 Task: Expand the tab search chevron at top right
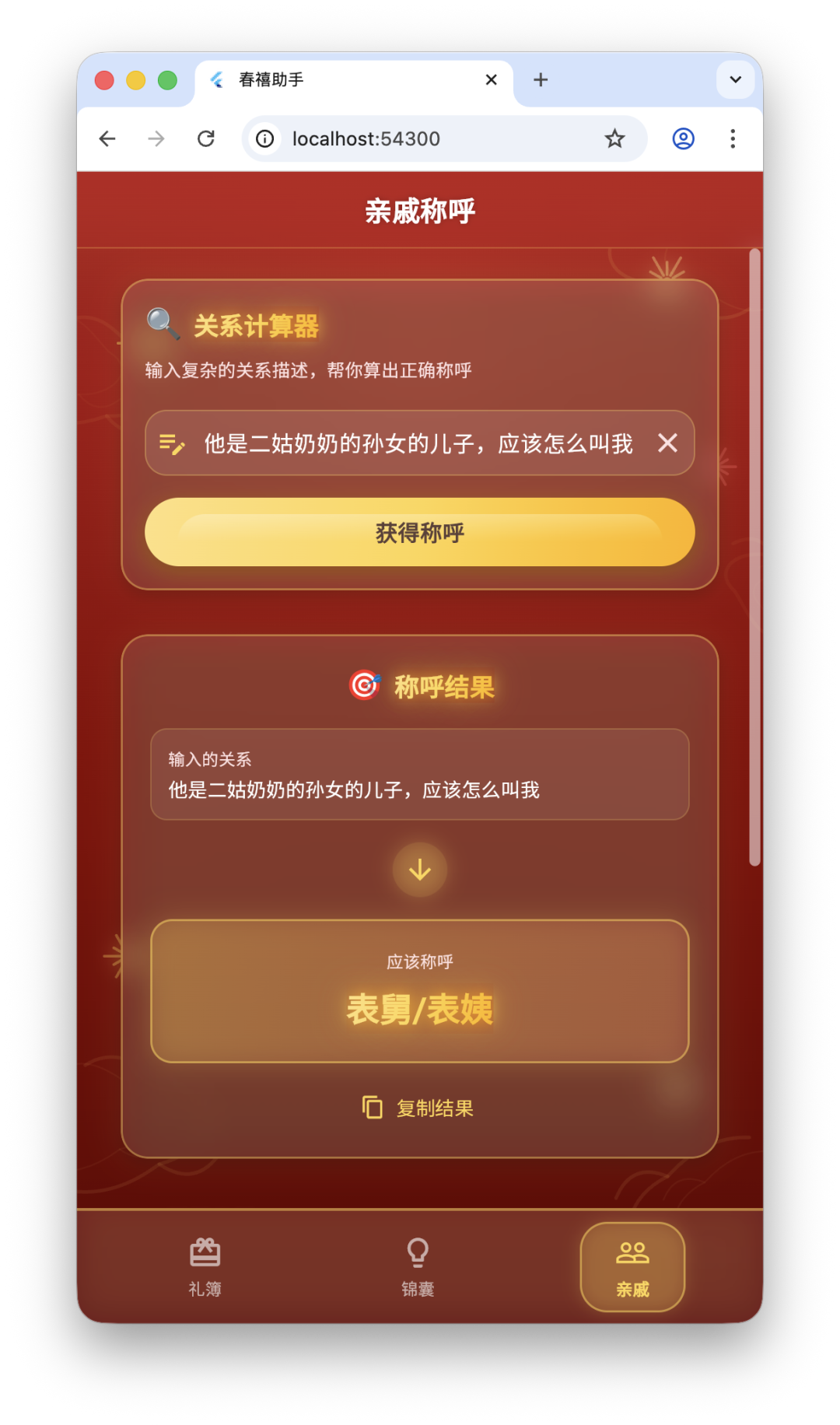[x=734, y=79]
